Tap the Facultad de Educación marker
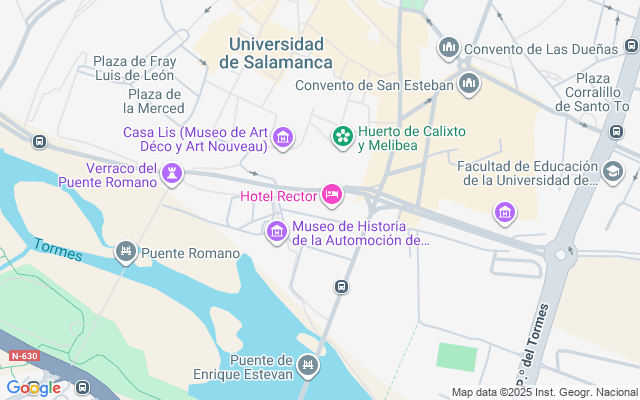The width and height of the screenshot is (640, 400). click(x=611, y=172)
